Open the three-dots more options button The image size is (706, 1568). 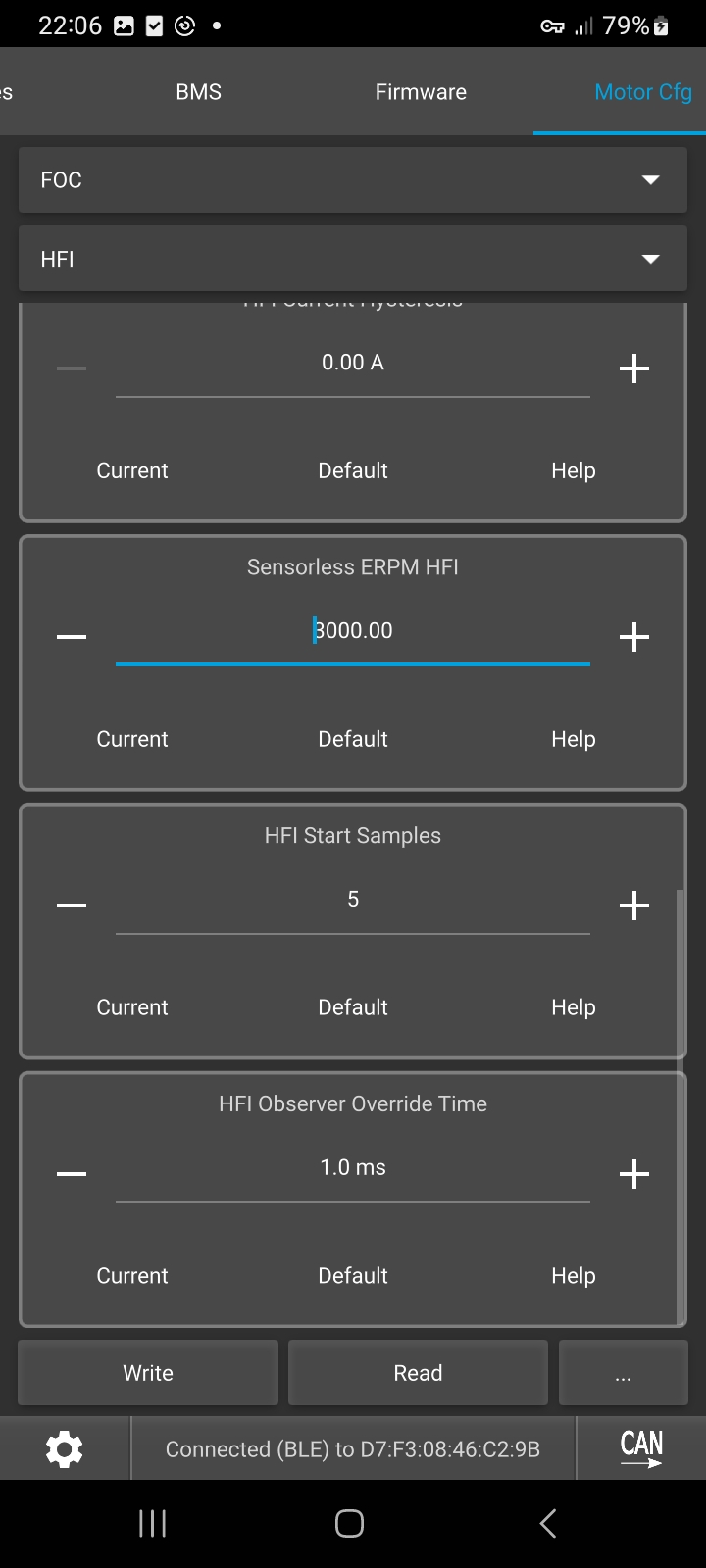coord(623,1373)
